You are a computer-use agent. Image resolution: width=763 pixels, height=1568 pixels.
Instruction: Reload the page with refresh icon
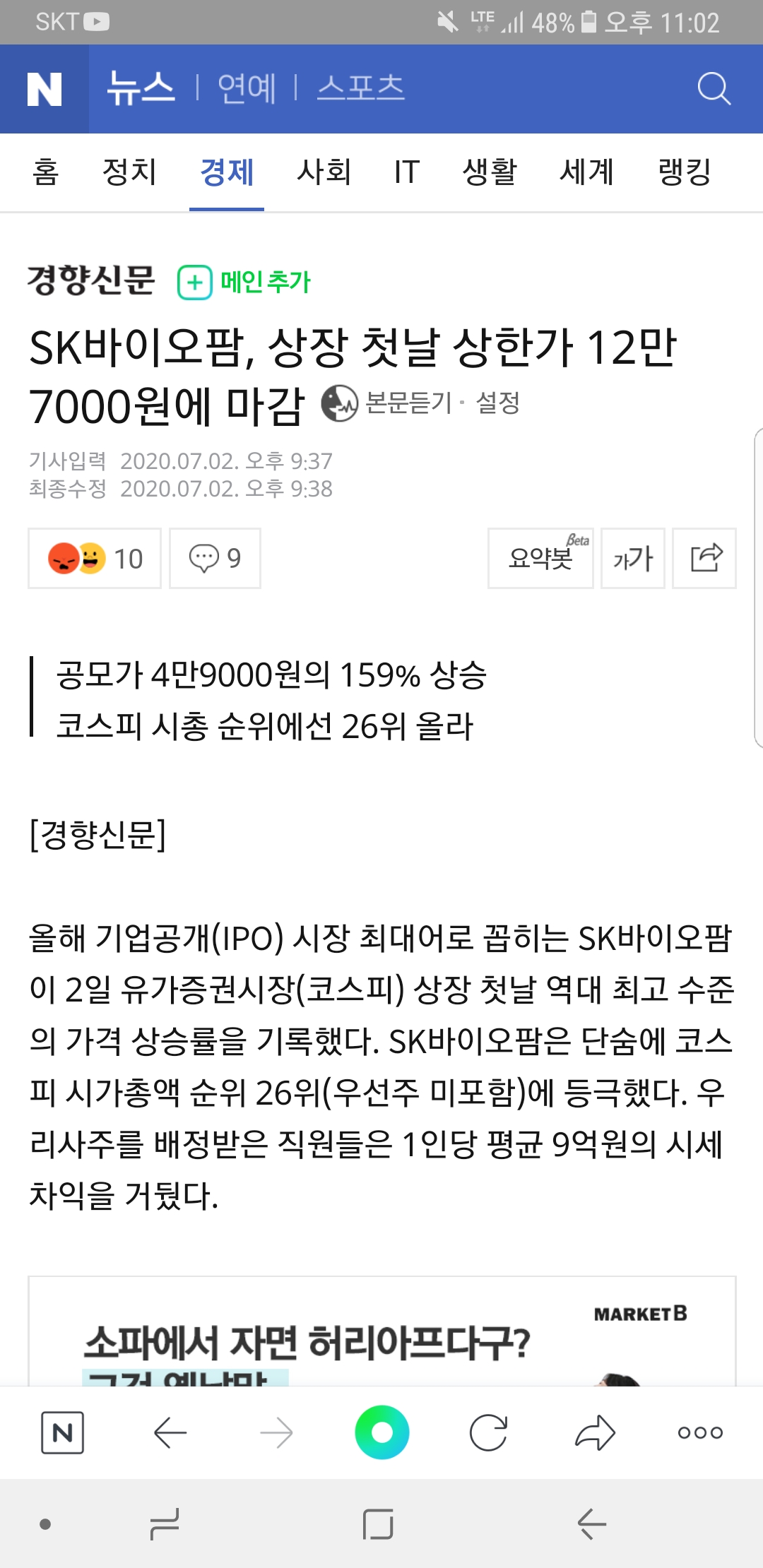coord(488,1432)
